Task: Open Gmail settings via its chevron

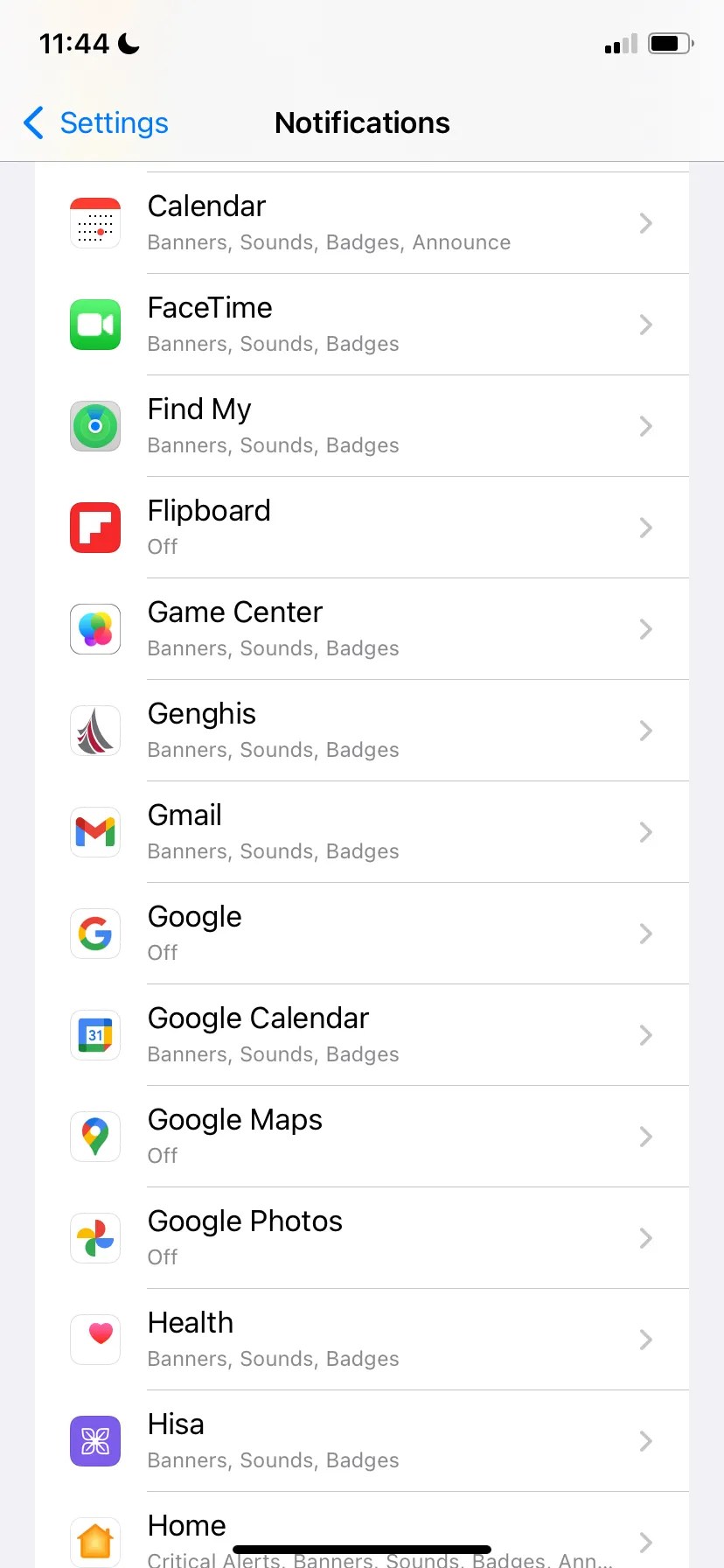Action: pyautogui.click(x=645, y=832)
